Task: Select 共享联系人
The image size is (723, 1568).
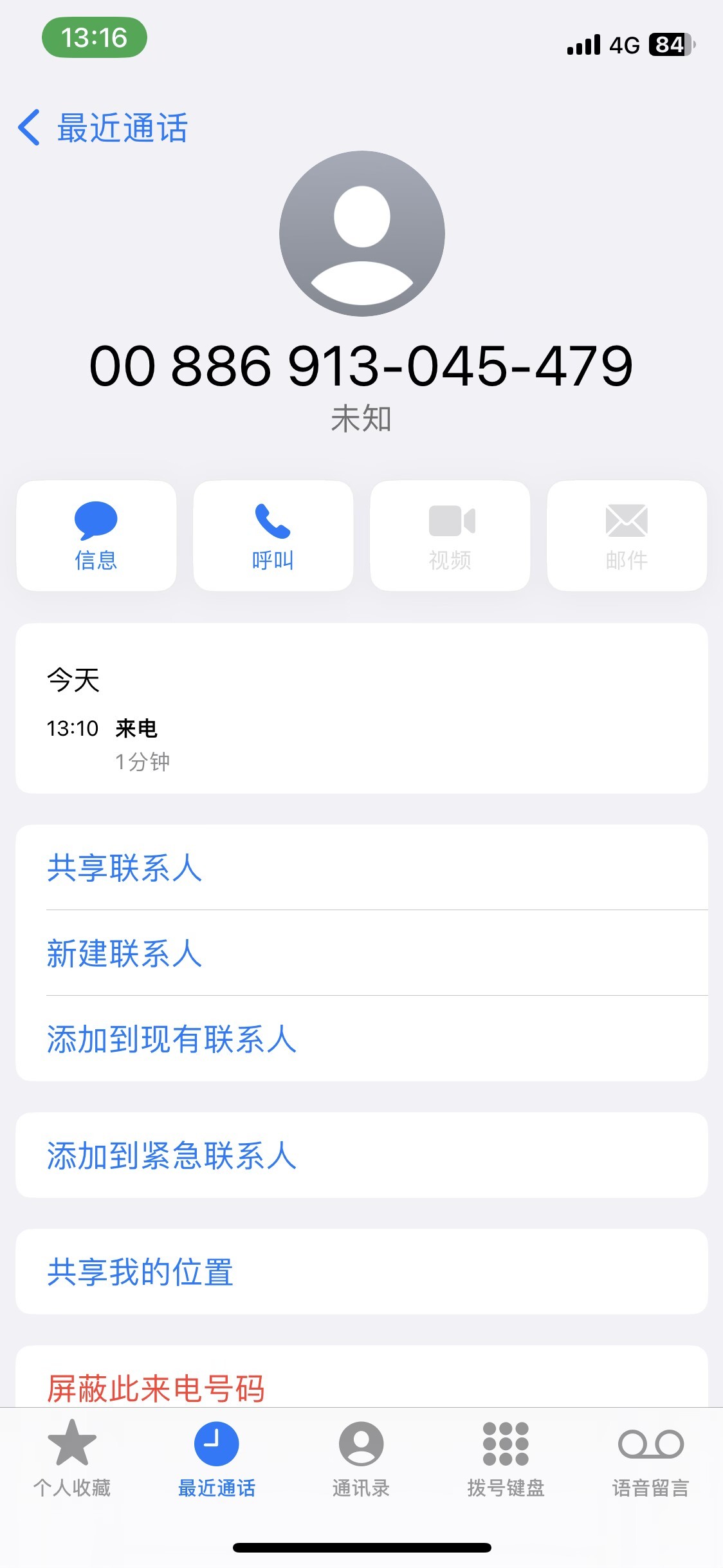Action: (x=125, y=868)
